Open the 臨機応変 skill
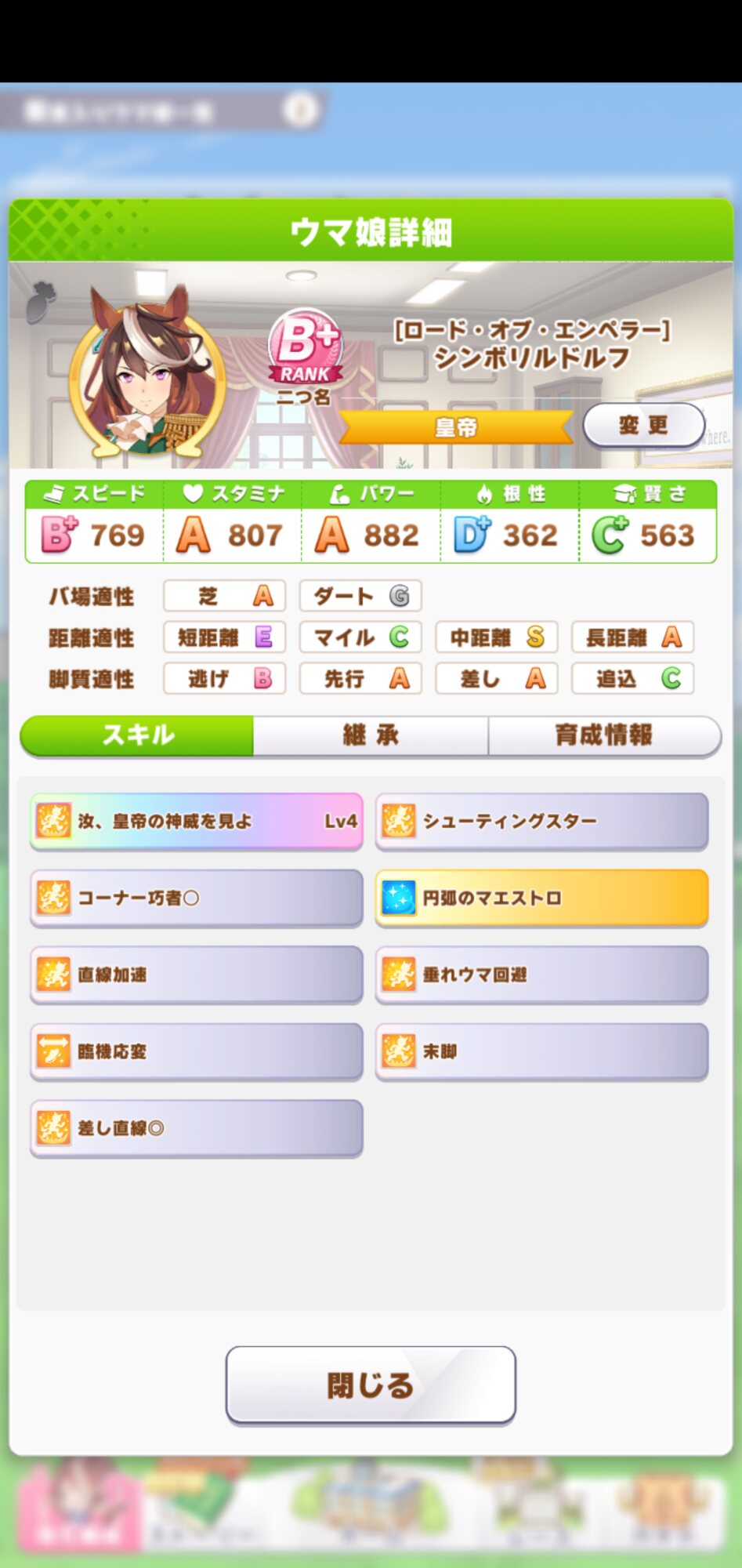 [196, 1051]
